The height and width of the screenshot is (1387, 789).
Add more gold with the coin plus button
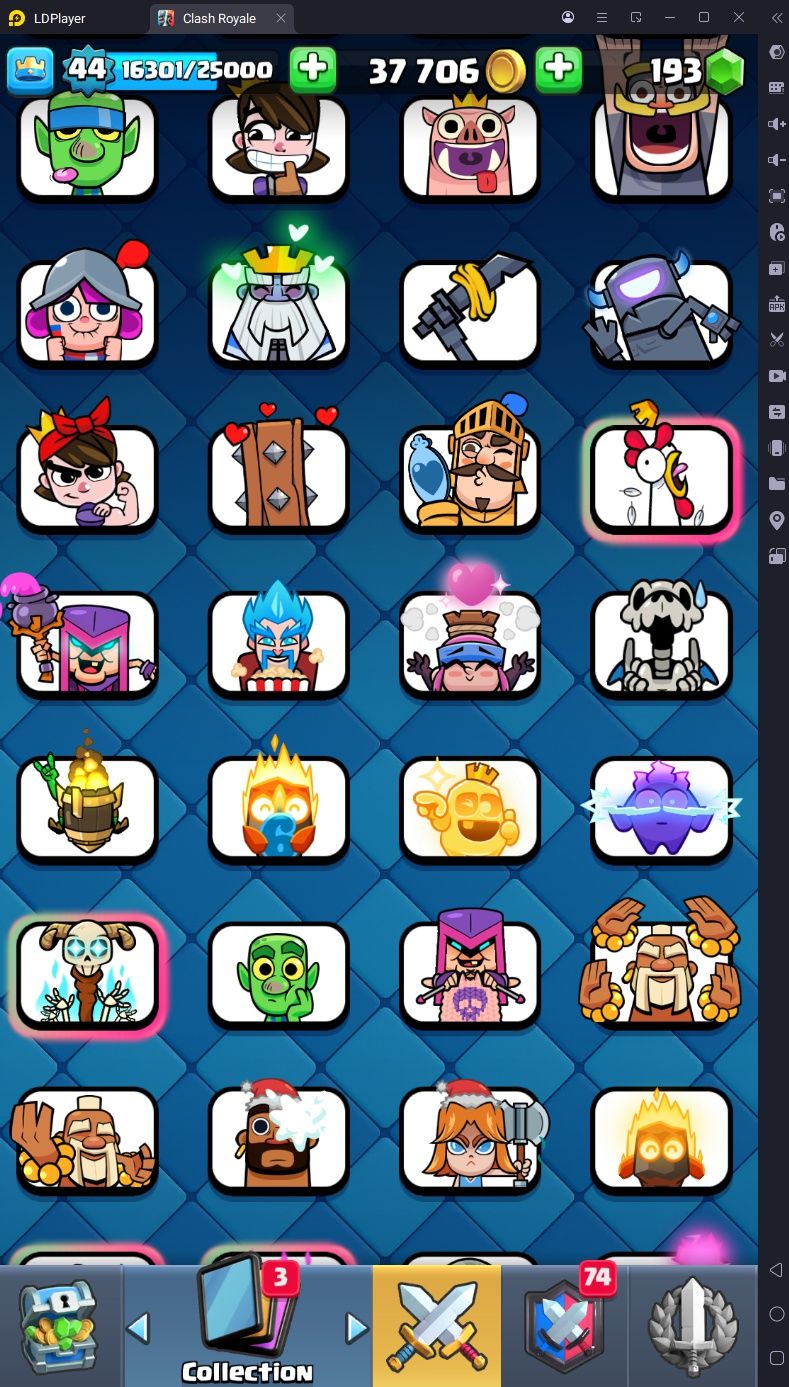point(559,69)
